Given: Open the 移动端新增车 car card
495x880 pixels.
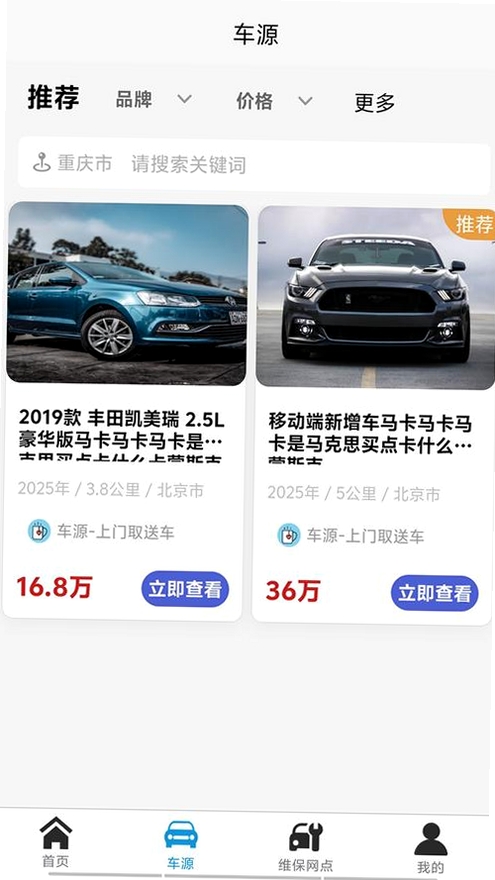Looking at the screenshot, I should tap(373, 415).
